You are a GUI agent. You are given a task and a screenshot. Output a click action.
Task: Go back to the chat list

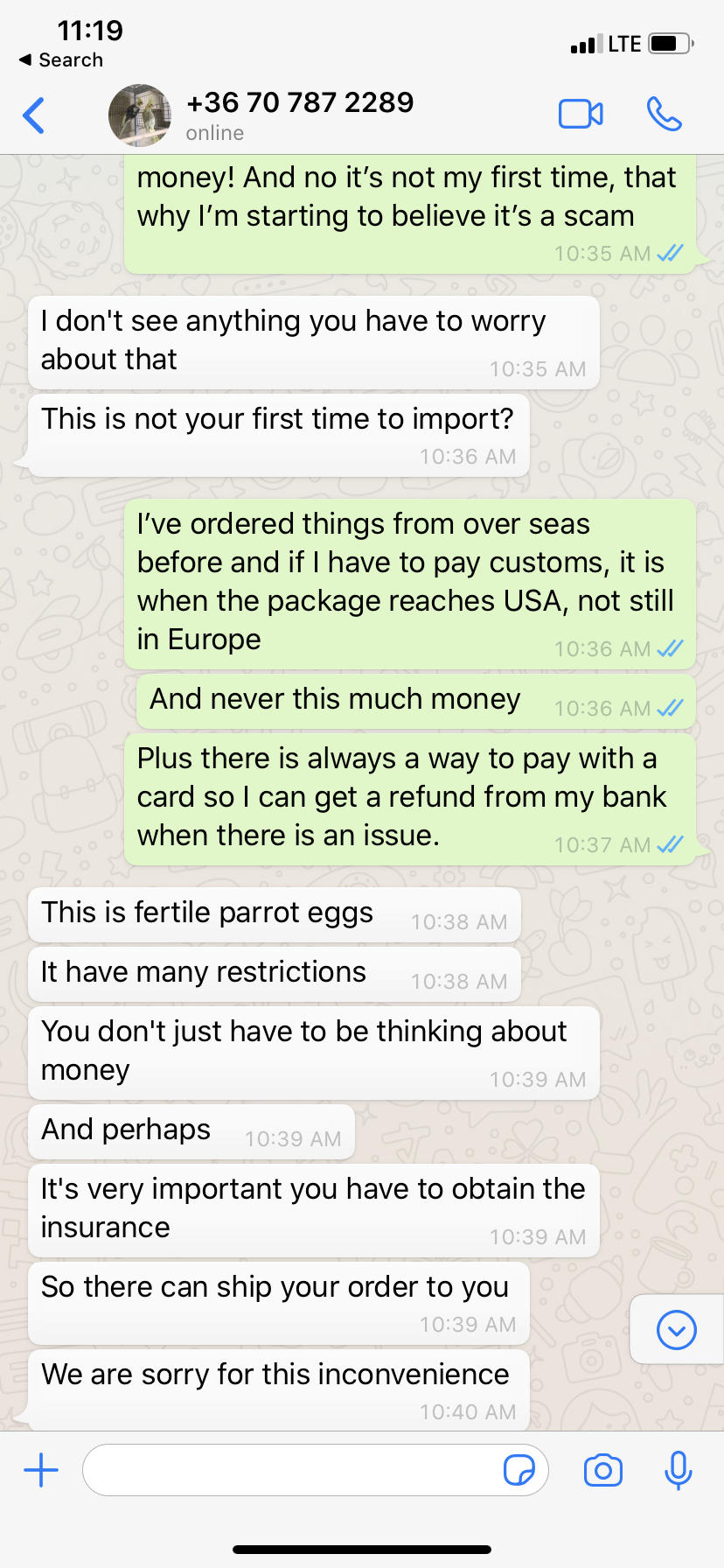click(34, 115)
